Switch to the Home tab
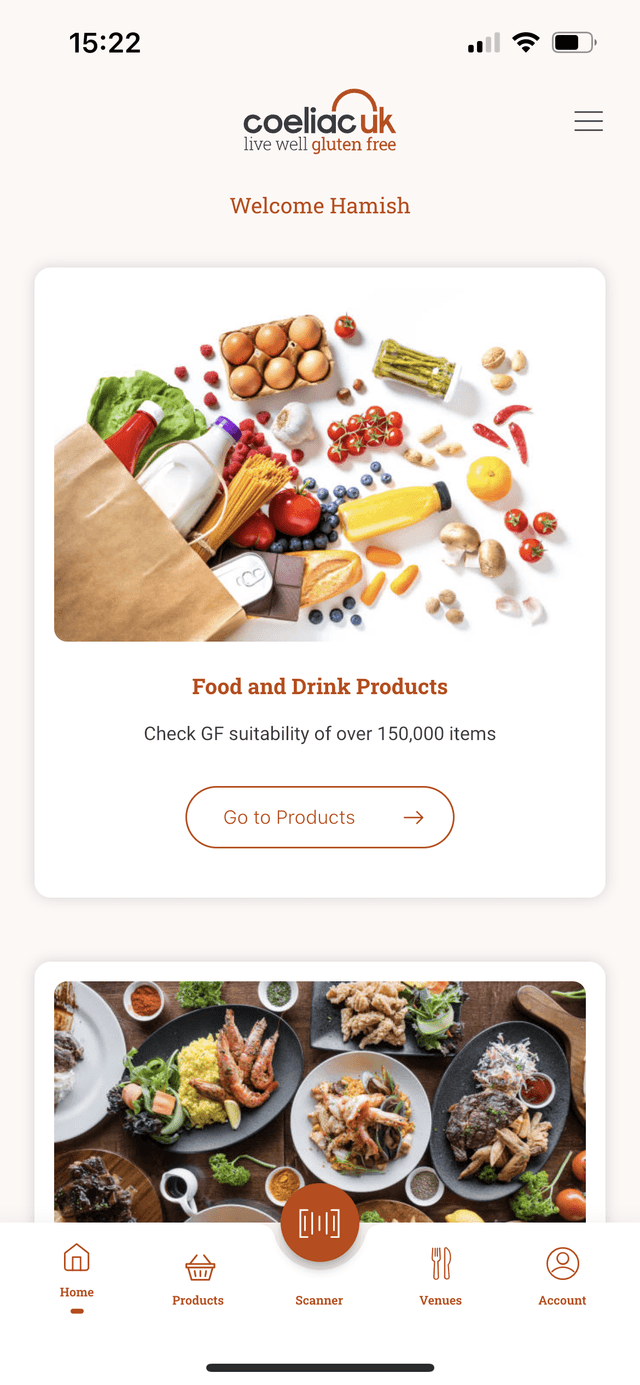The height and width of the screenshot is (1385, 640). coord(77,1272)
